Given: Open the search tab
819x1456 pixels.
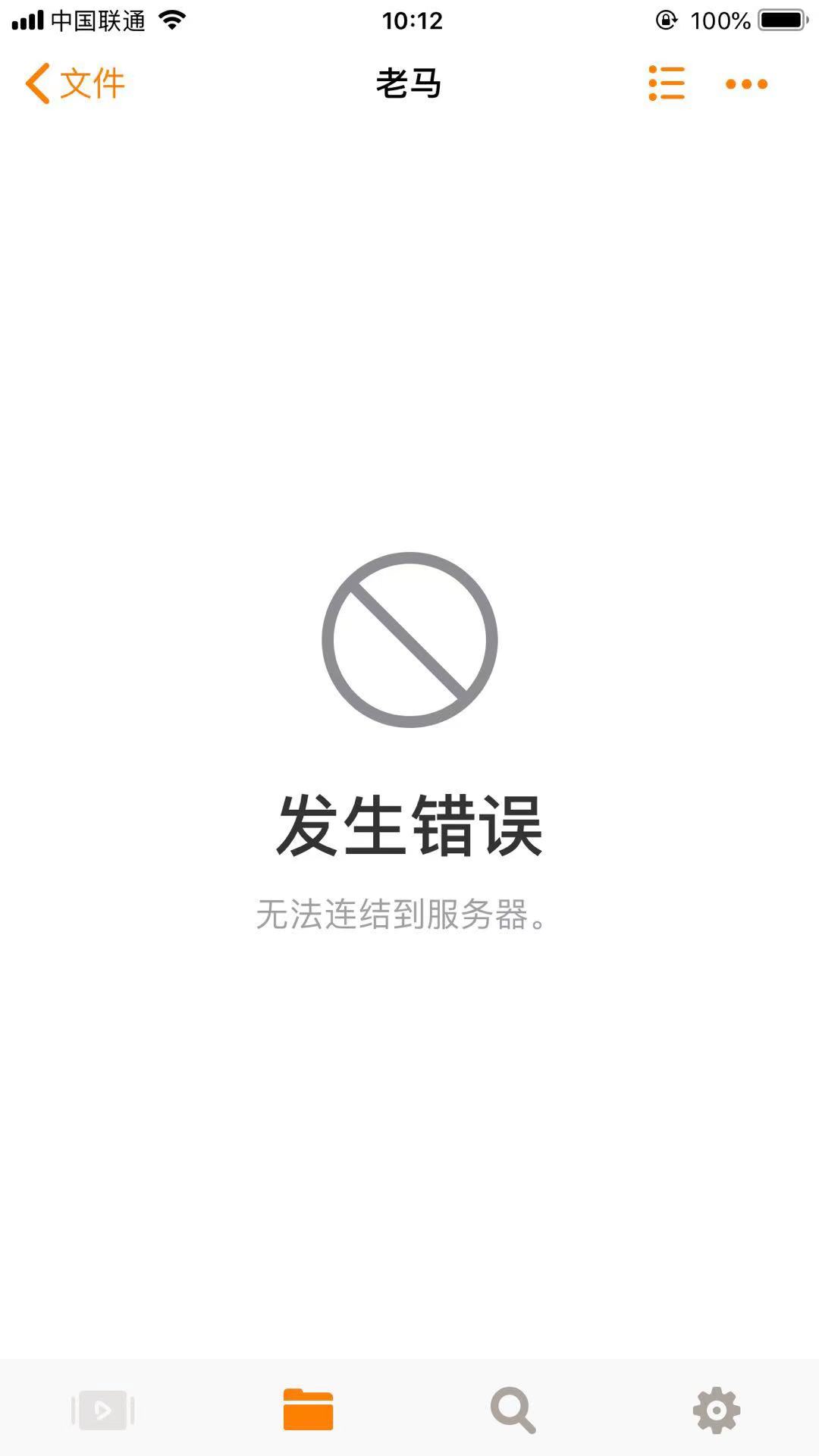Looking at the screenshot, I should 513,1410.
